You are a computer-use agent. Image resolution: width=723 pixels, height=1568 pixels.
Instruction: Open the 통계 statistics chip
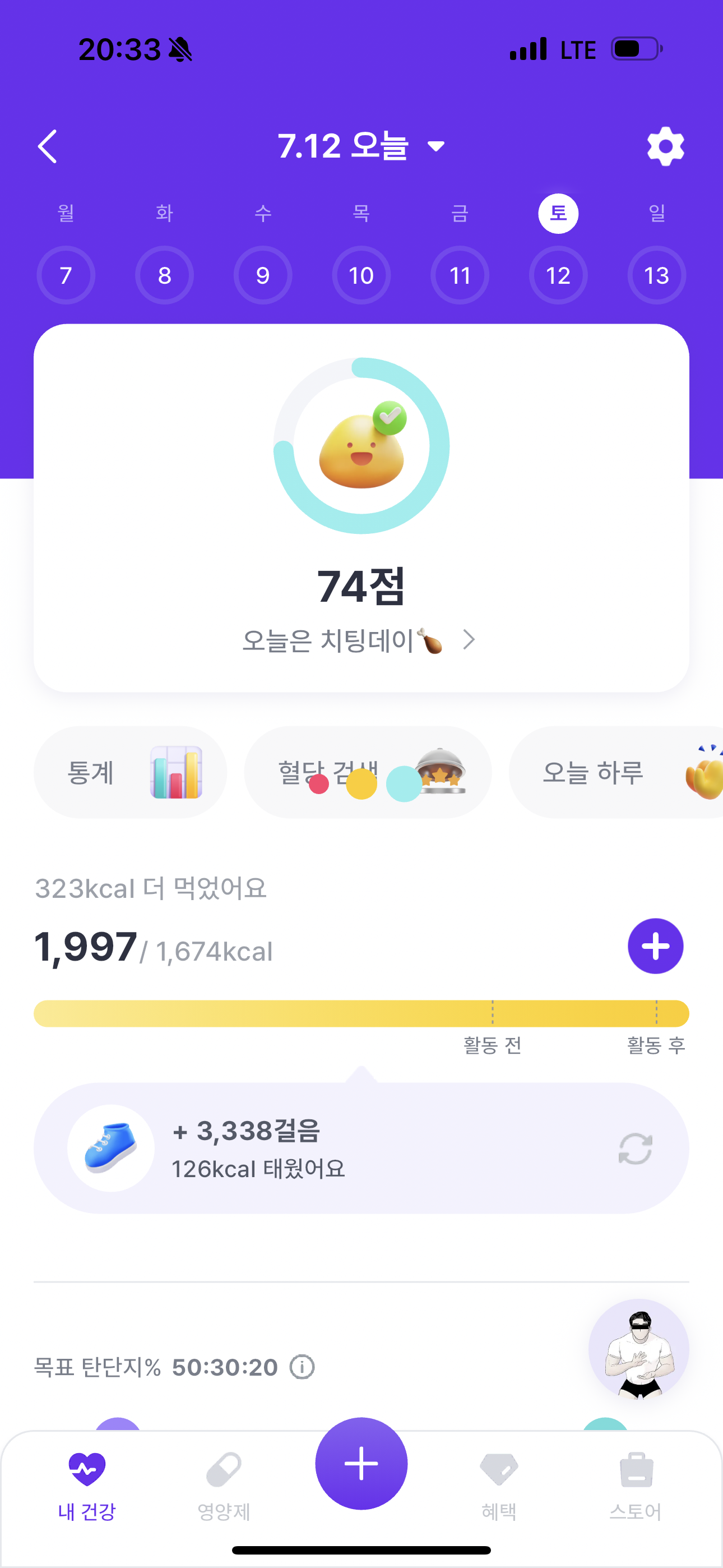[x=130, y=772]
